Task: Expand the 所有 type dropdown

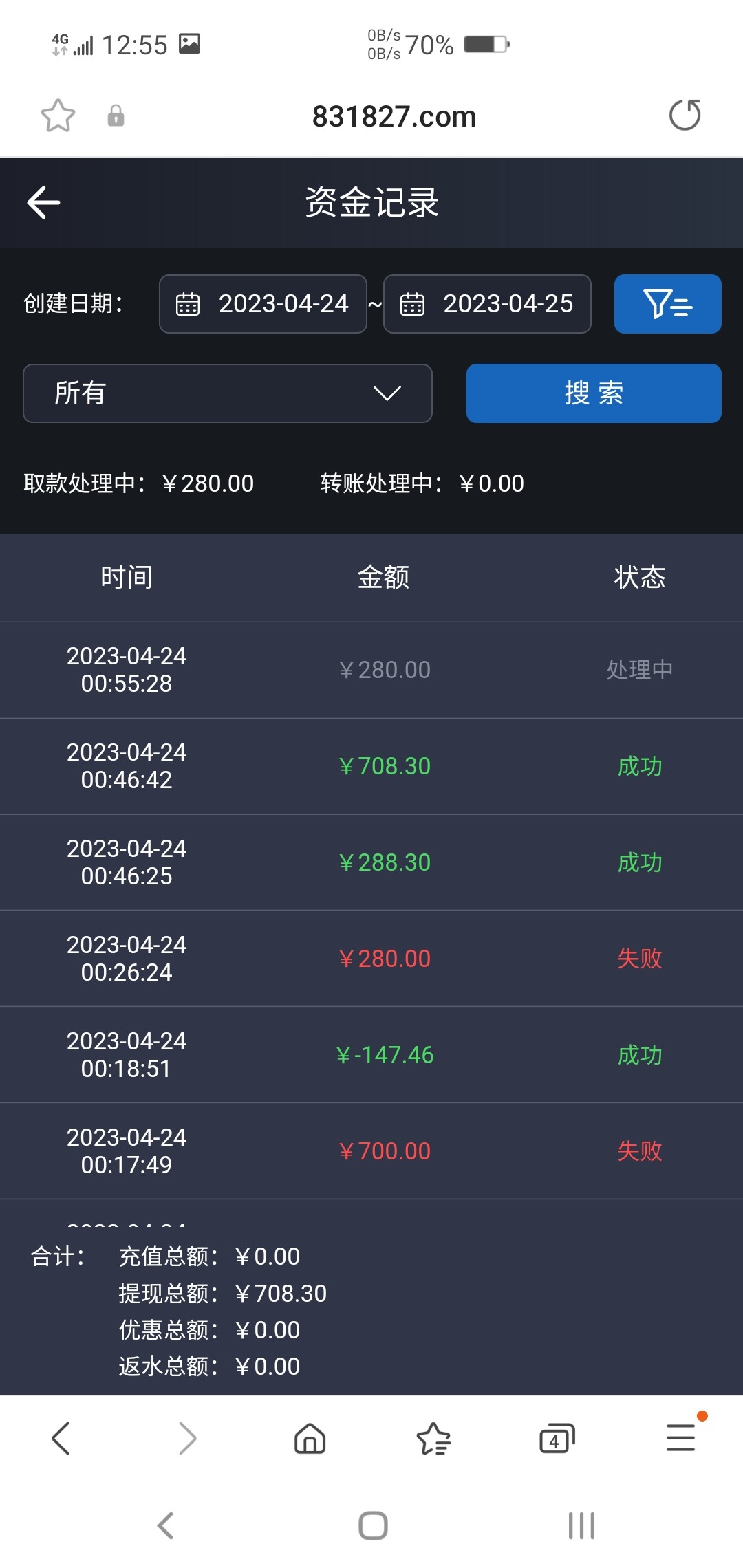Action: pyautogui.click(x=227, y=393)
